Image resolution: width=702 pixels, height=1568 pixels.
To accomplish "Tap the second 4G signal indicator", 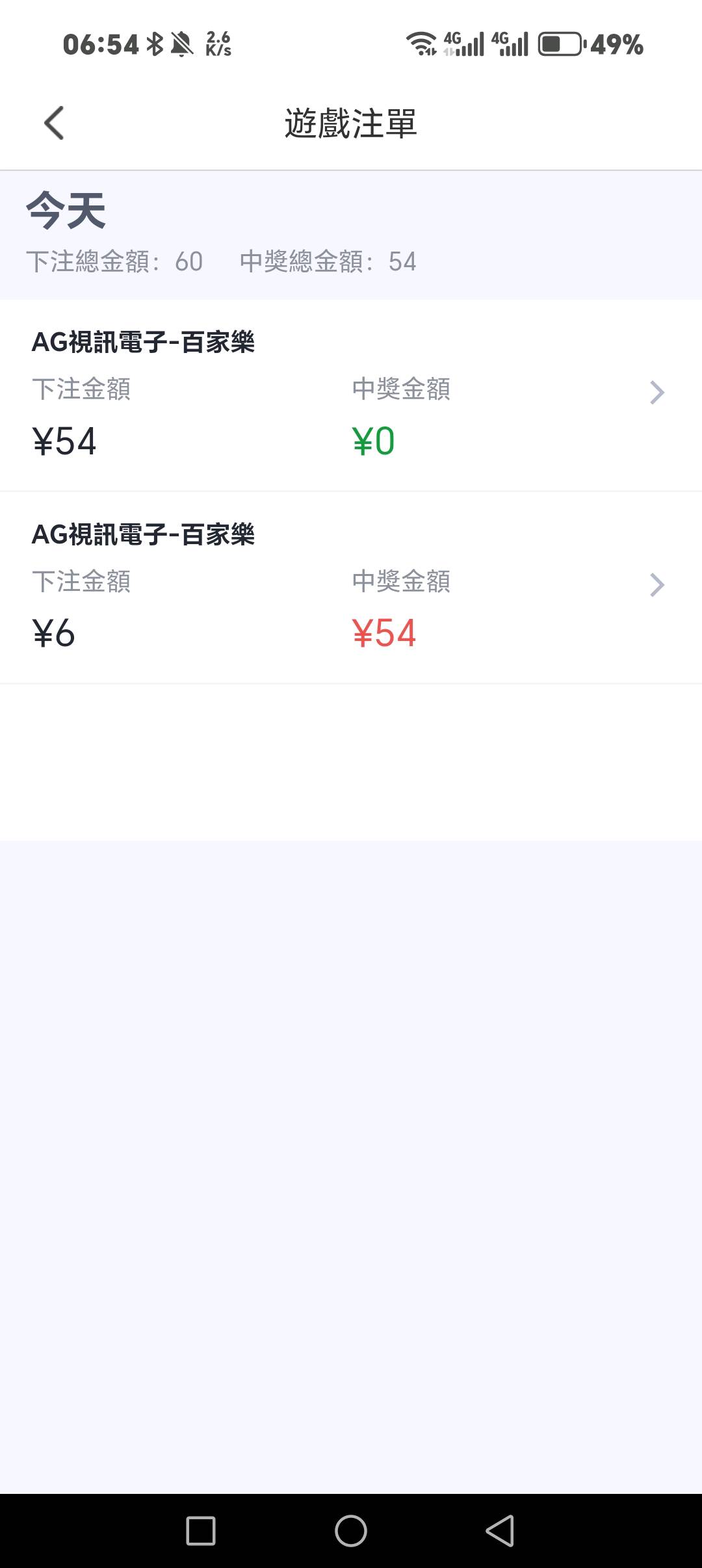I will click(511, 44).
